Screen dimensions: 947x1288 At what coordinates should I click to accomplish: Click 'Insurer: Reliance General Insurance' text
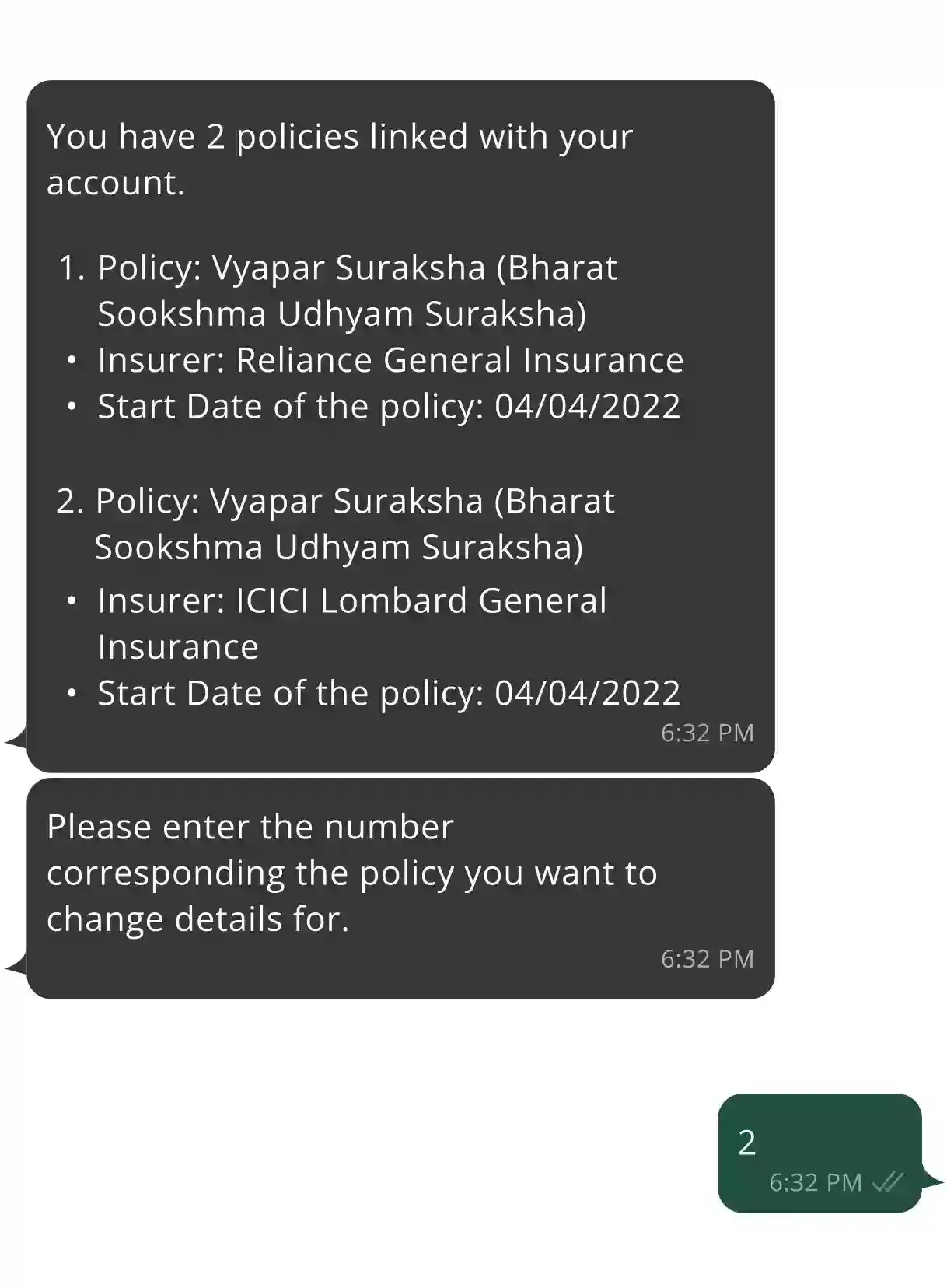(x=391, y=359)
